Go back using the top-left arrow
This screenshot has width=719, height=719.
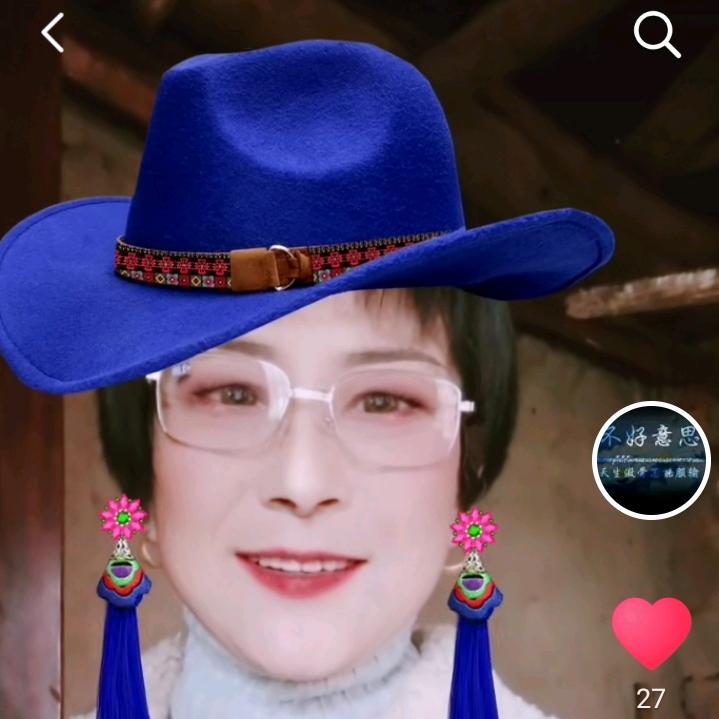coord(53,33)
